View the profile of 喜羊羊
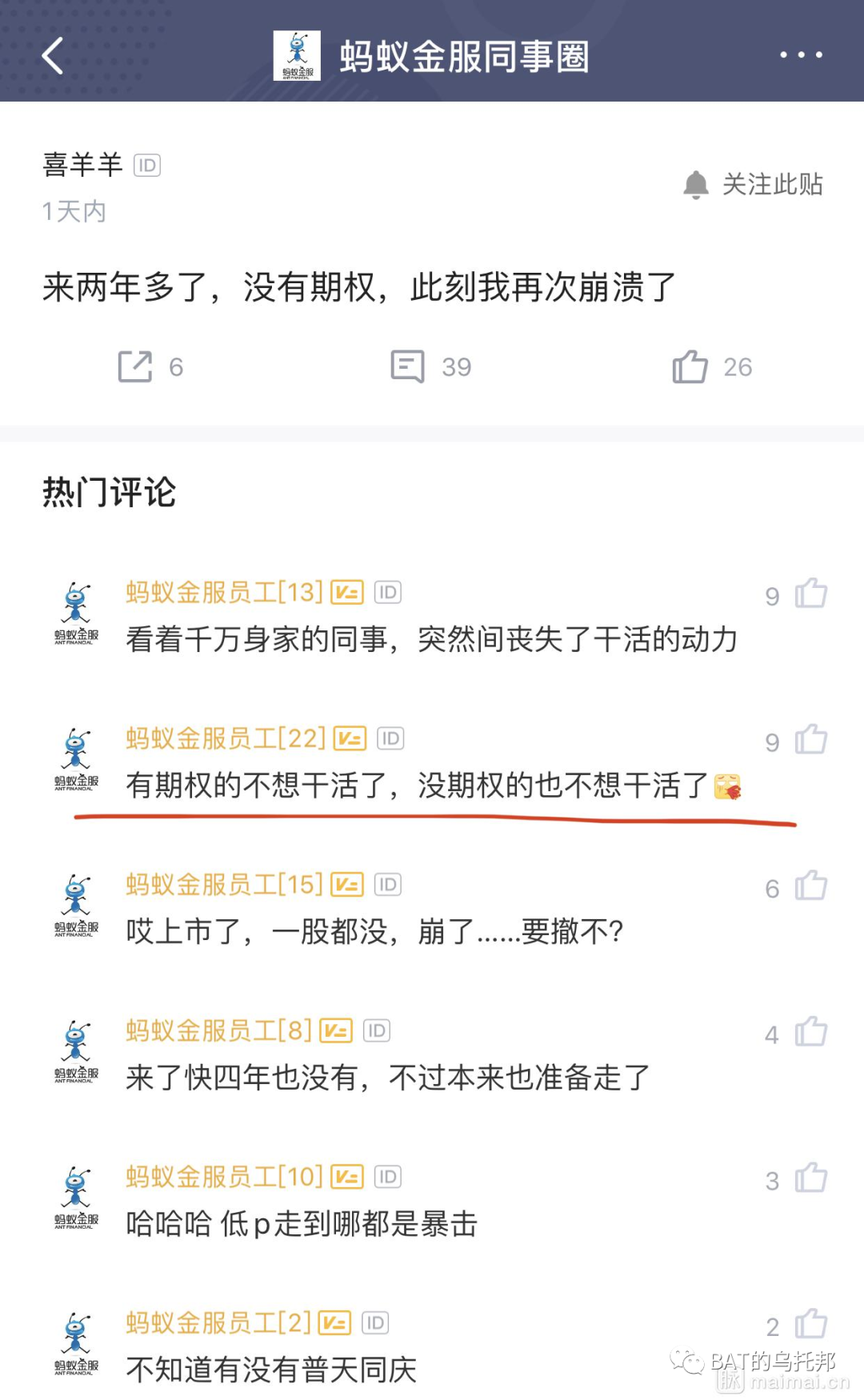 (82, 165)
